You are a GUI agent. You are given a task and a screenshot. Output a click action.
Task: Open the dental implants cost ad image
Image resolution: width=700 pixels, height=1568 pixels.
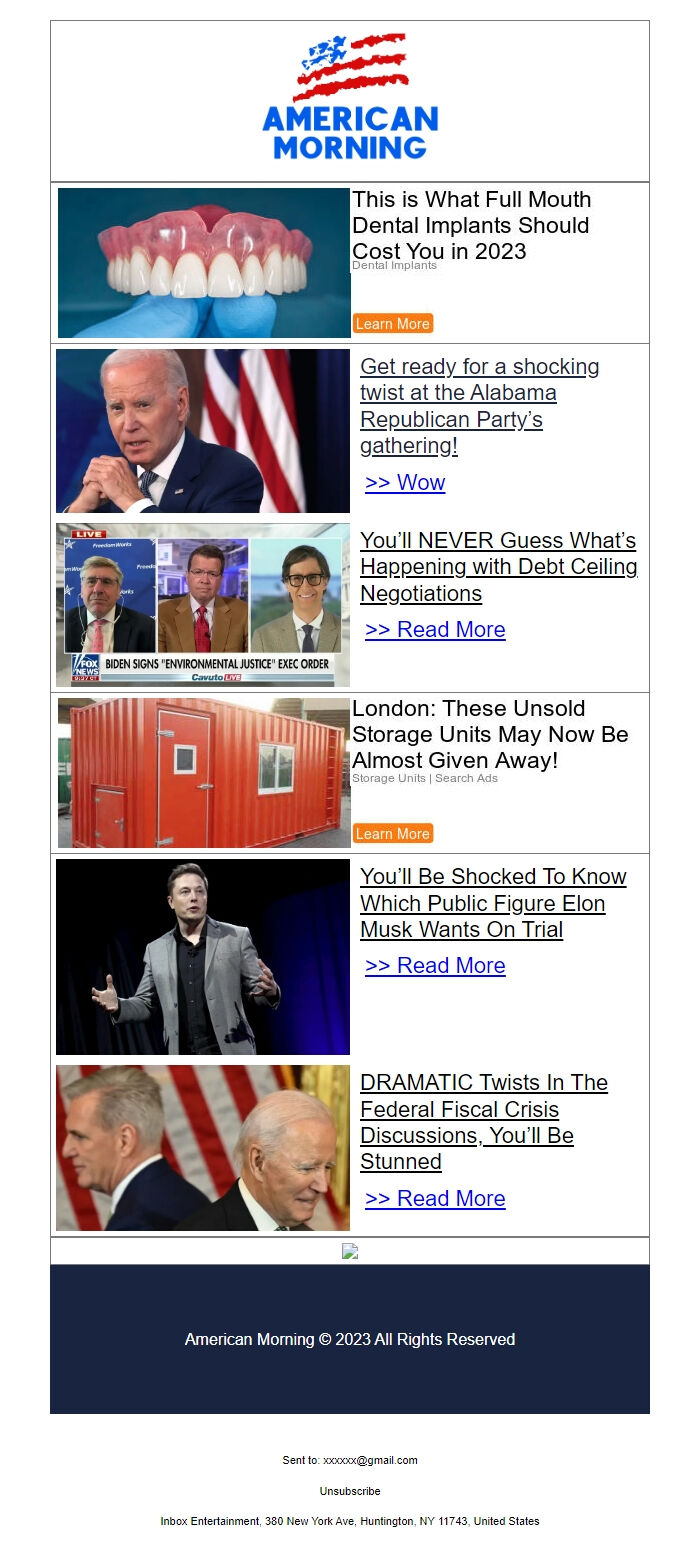tap(204, 263)
